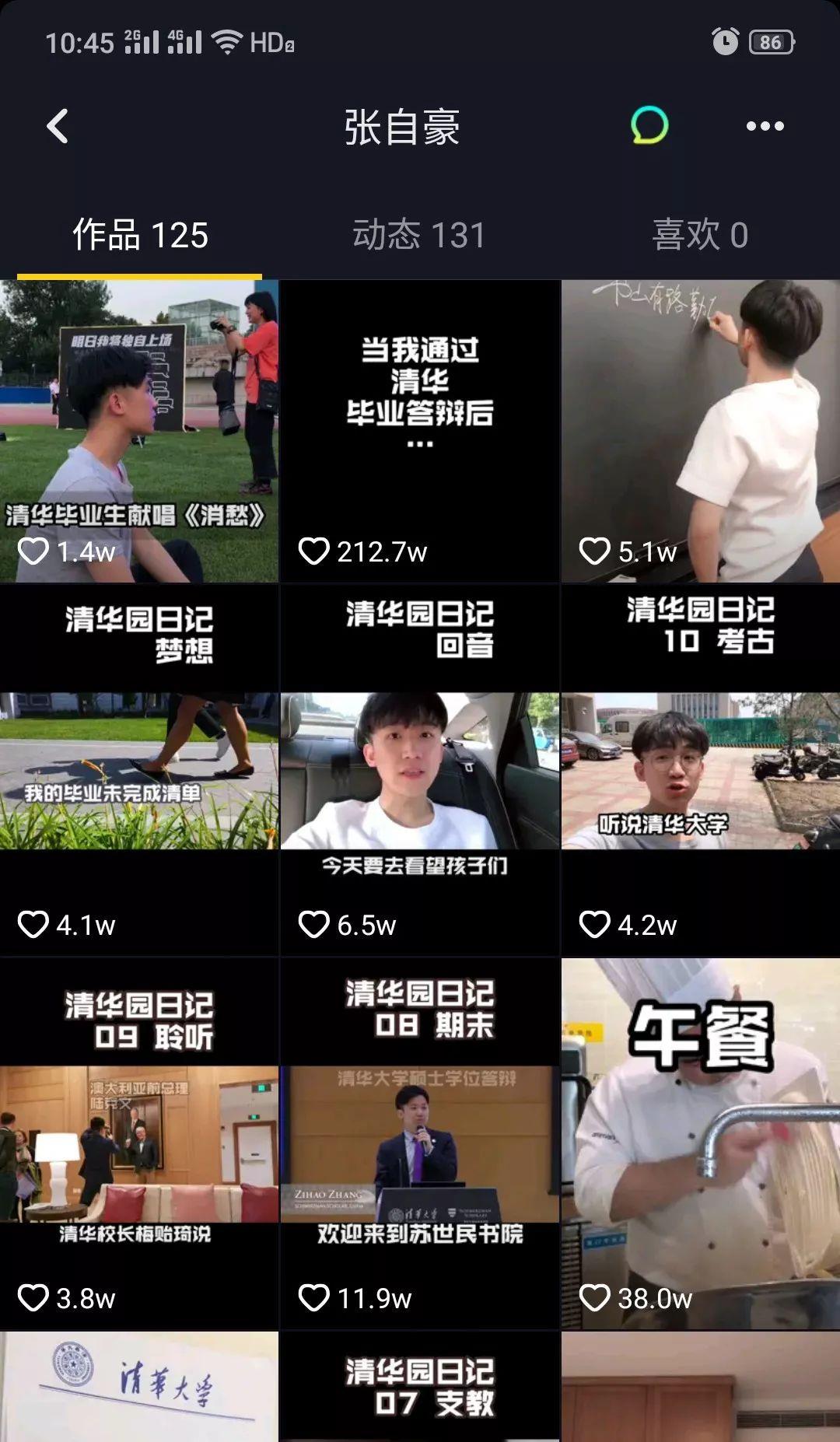
Task: Switch to the 喜欢 0 tab
Action: click(x=700, y=235)
